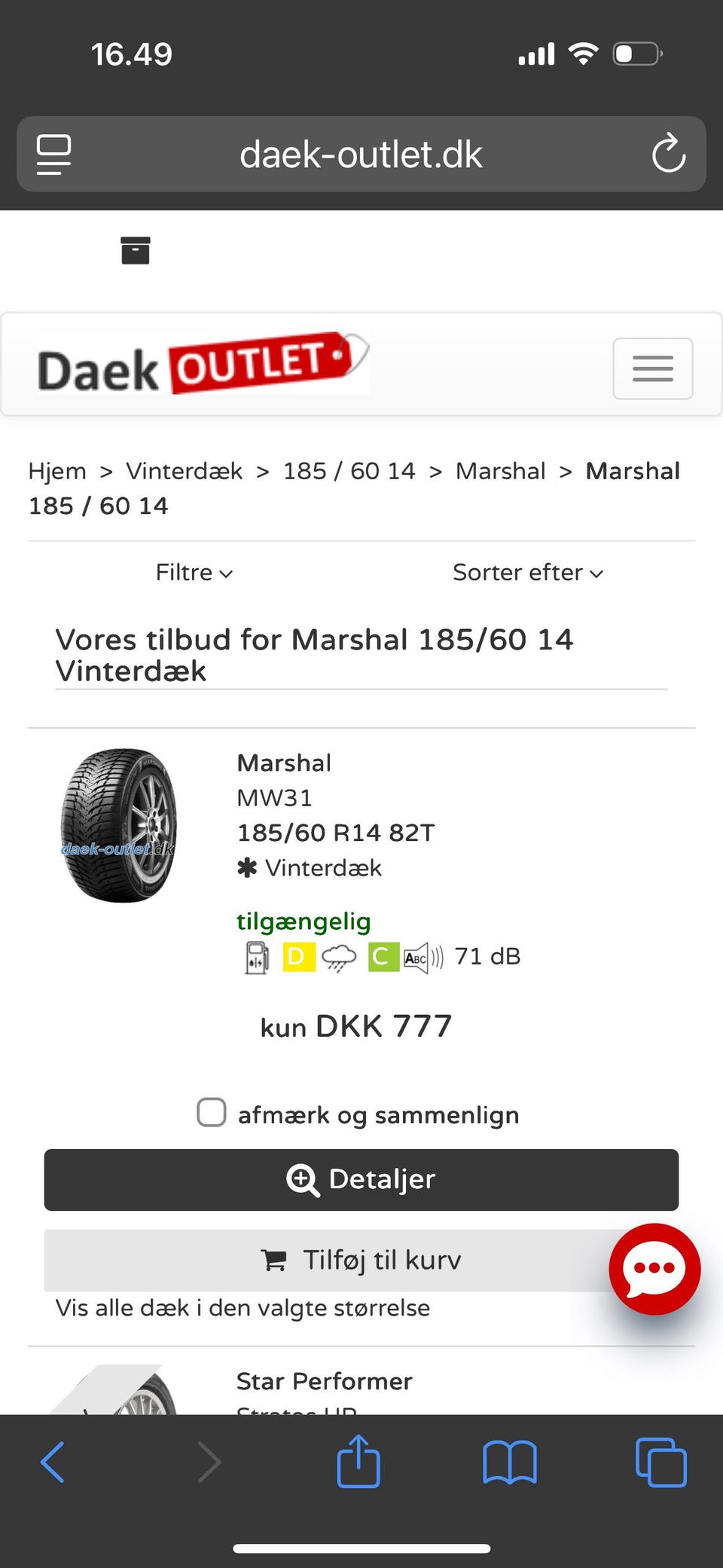Tap the daek-outlet.dk address field
Viewport: 723px width, 1568px height.
[x=361, y=154]
